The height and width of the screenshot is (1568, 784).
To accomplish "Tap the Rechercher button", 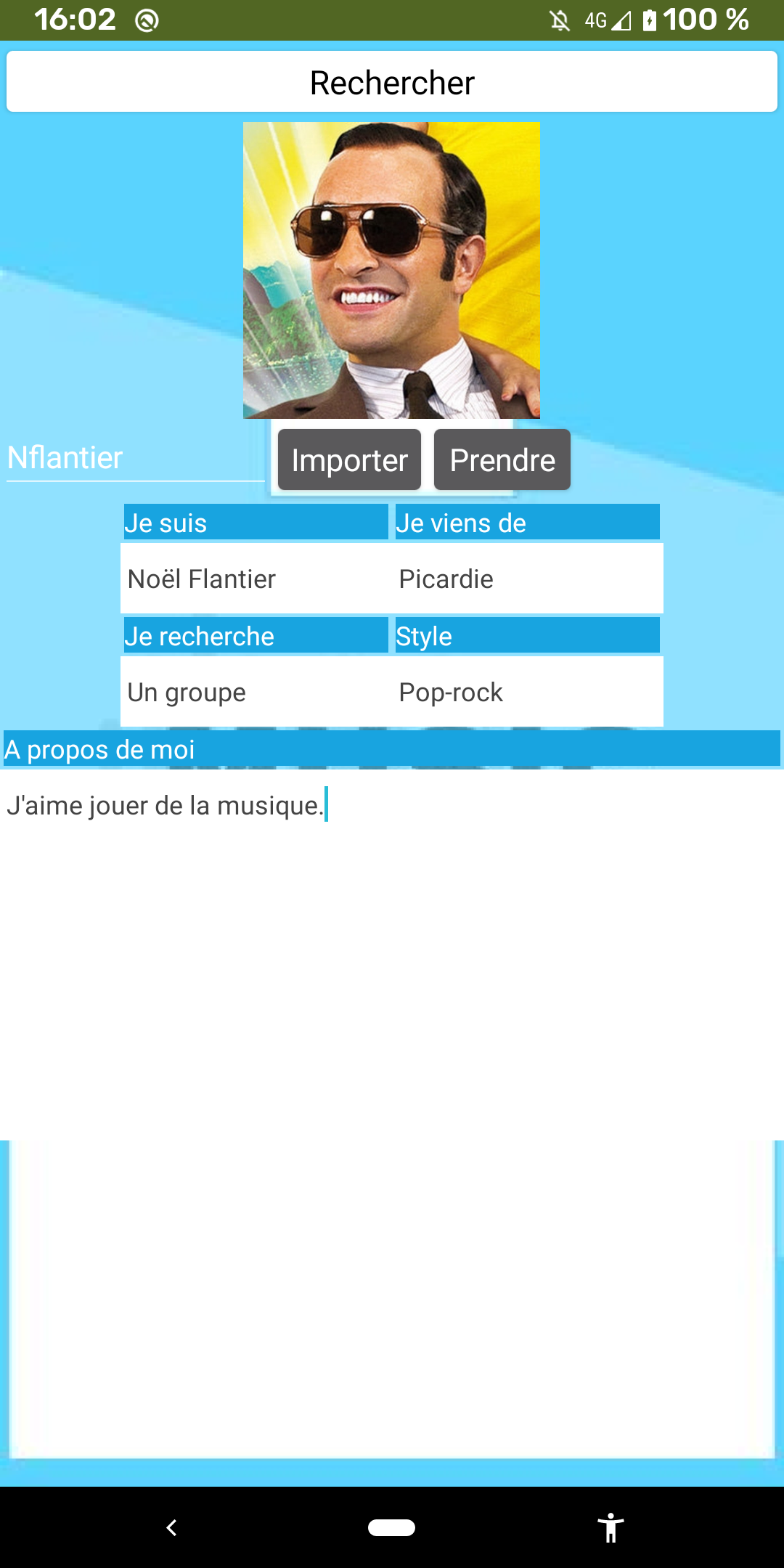I will click(x=392, y=82).
